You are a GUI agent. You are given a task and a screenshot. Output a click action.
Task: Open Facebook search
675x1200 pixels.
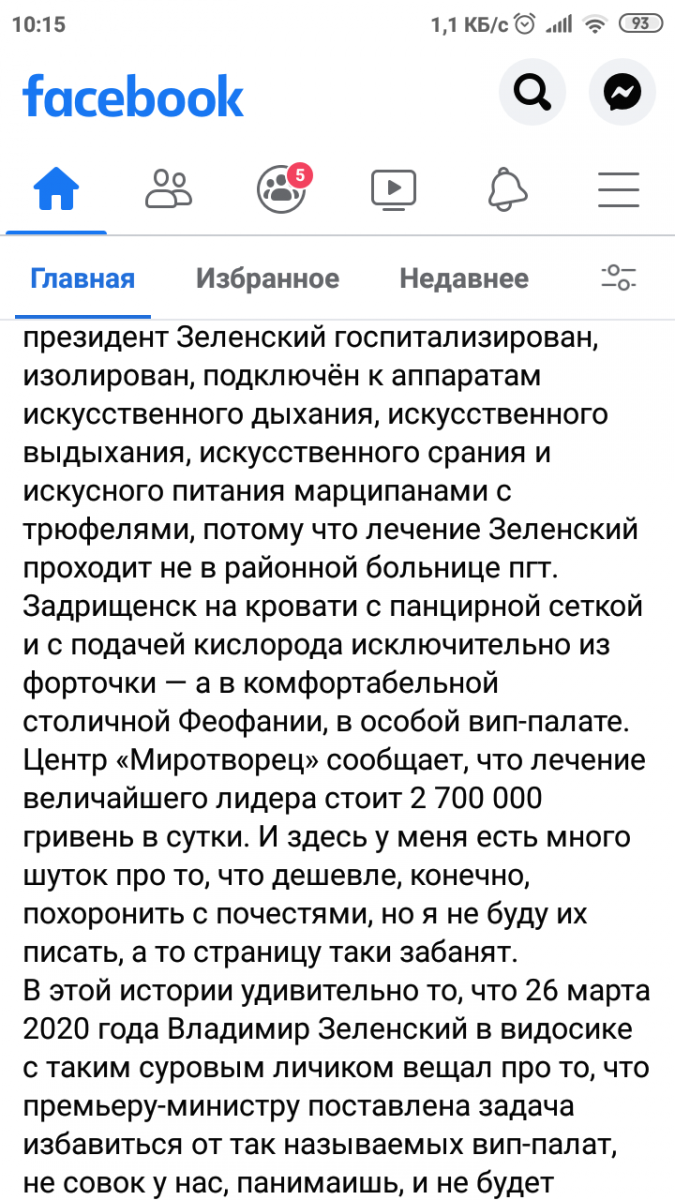[x=532, y=94]
